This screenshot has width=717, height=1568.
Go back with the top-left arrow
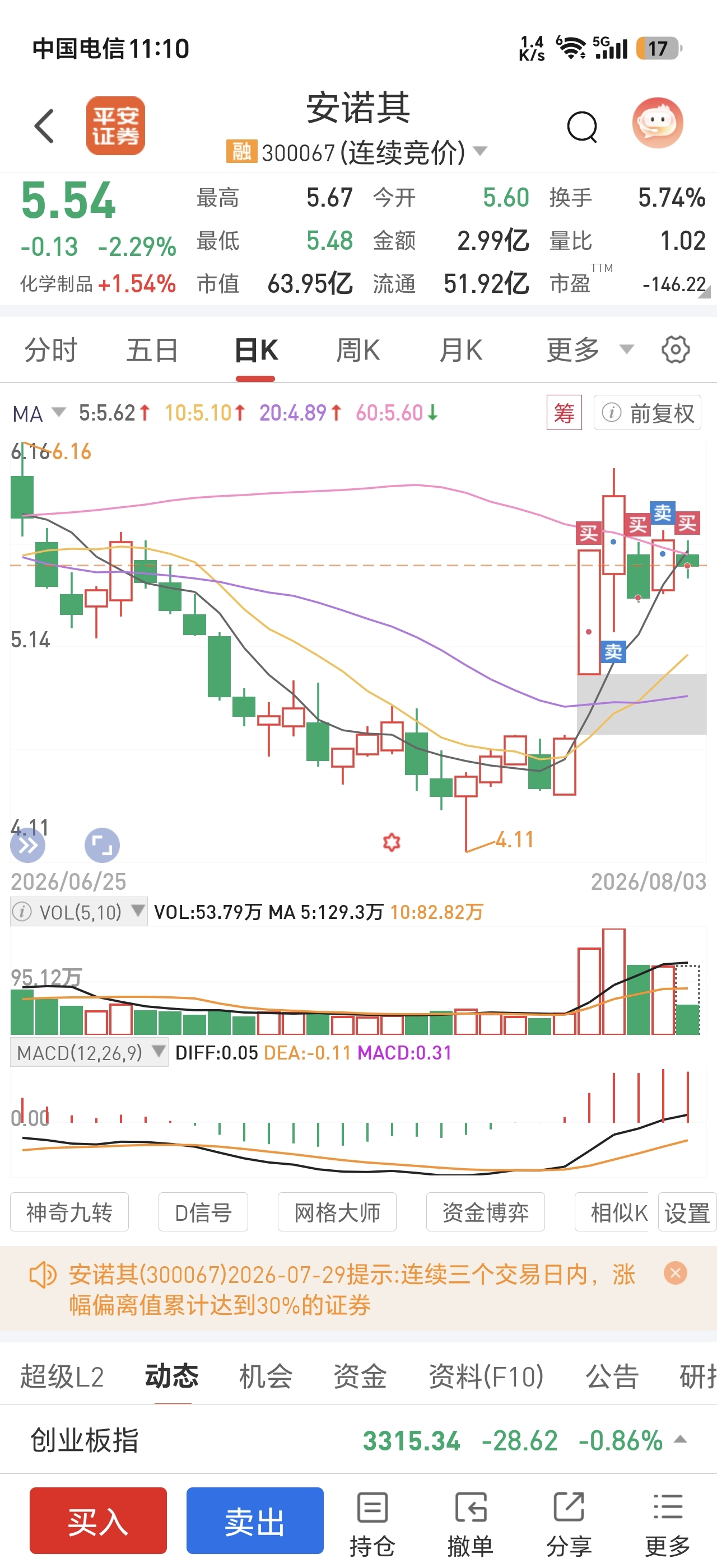pos(44,127)
